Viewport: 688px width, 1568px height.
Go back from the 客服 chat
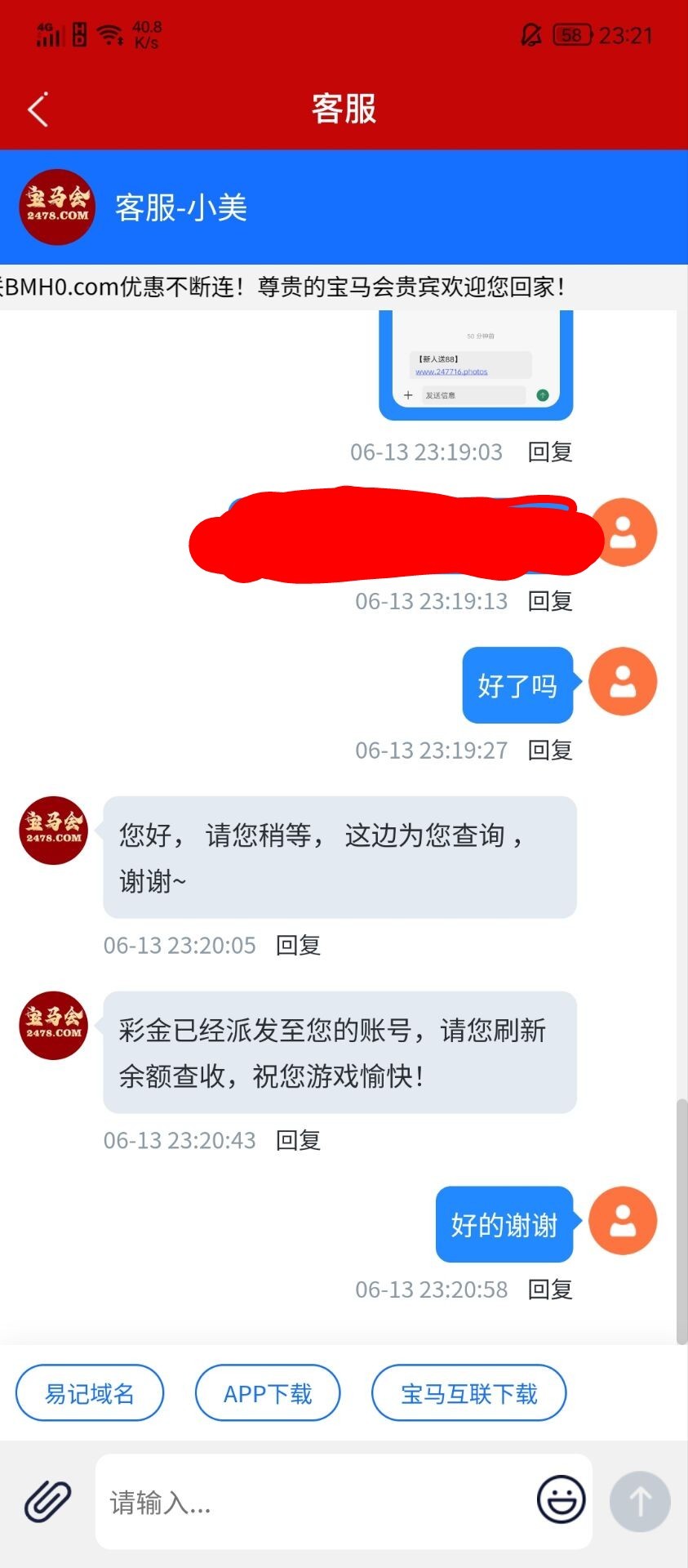coord(38,109)
